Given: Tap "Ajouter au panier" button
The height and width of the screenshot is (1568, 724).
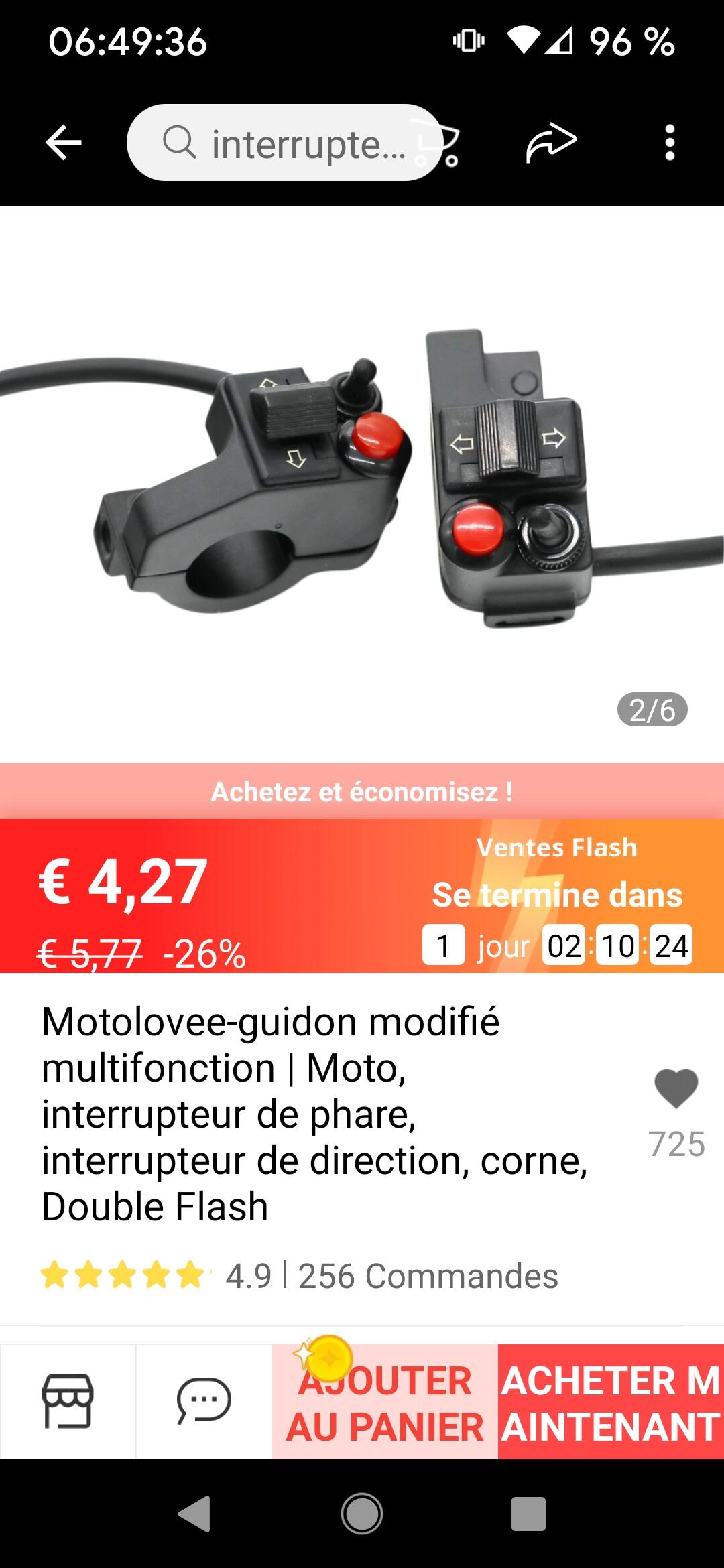Looking at the screenshot, I should pos(385,1402).
